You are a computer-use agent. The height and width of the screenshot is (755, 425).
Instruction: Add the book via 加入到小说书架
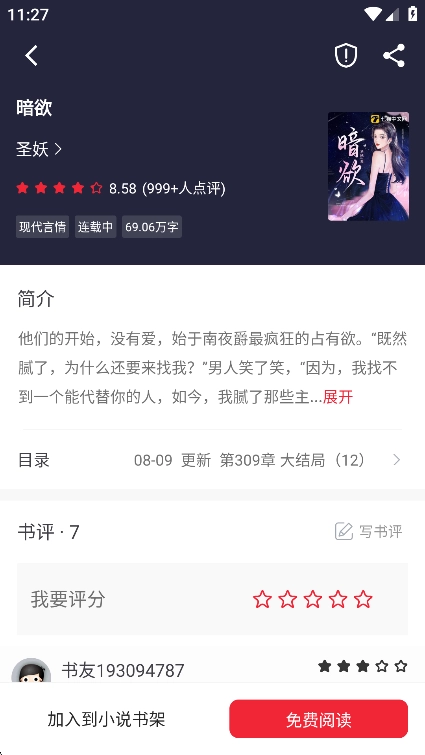pos(106,719)
